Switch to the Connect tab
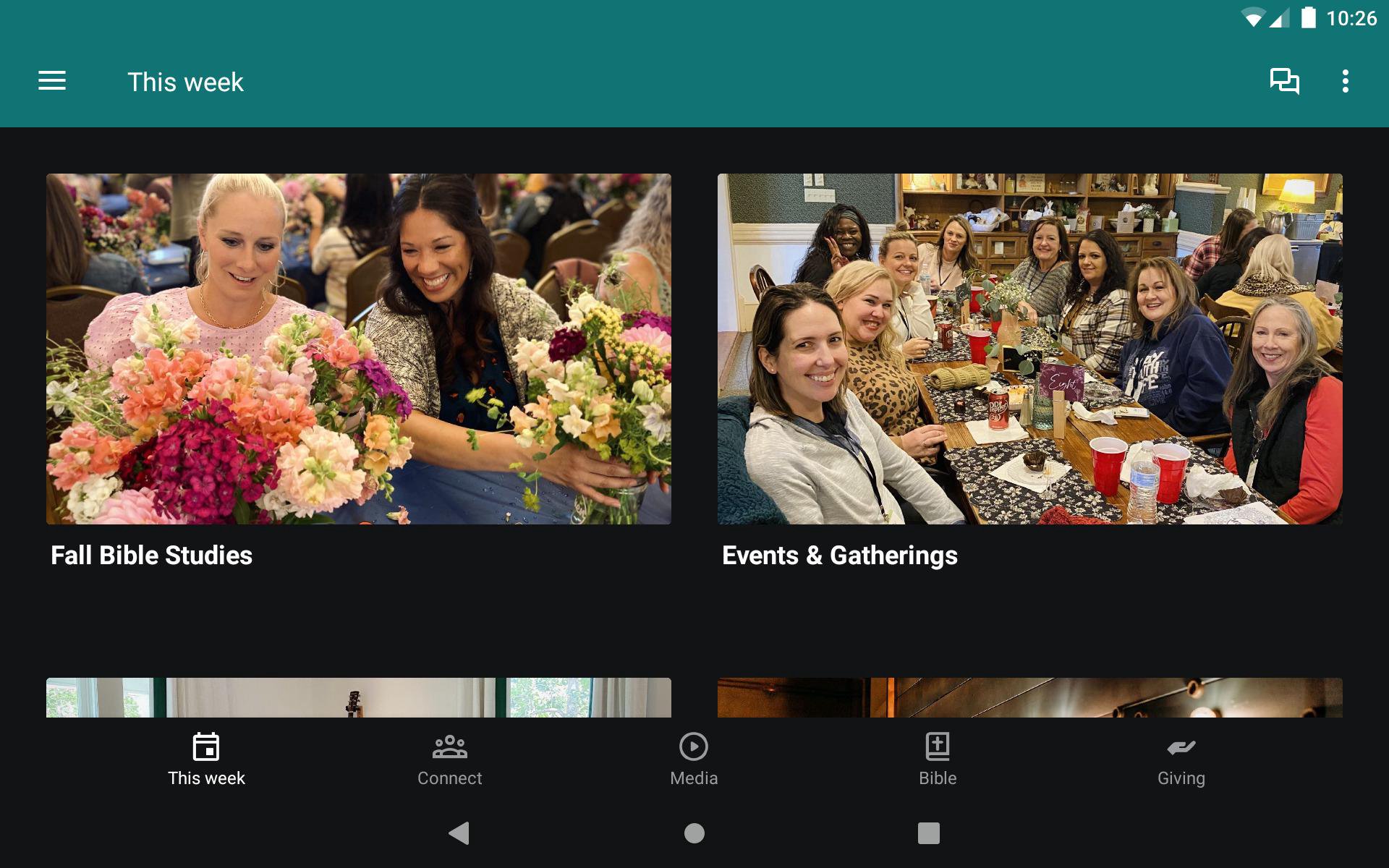This screenshot has height=868, width=1389. tap(449, 759)
